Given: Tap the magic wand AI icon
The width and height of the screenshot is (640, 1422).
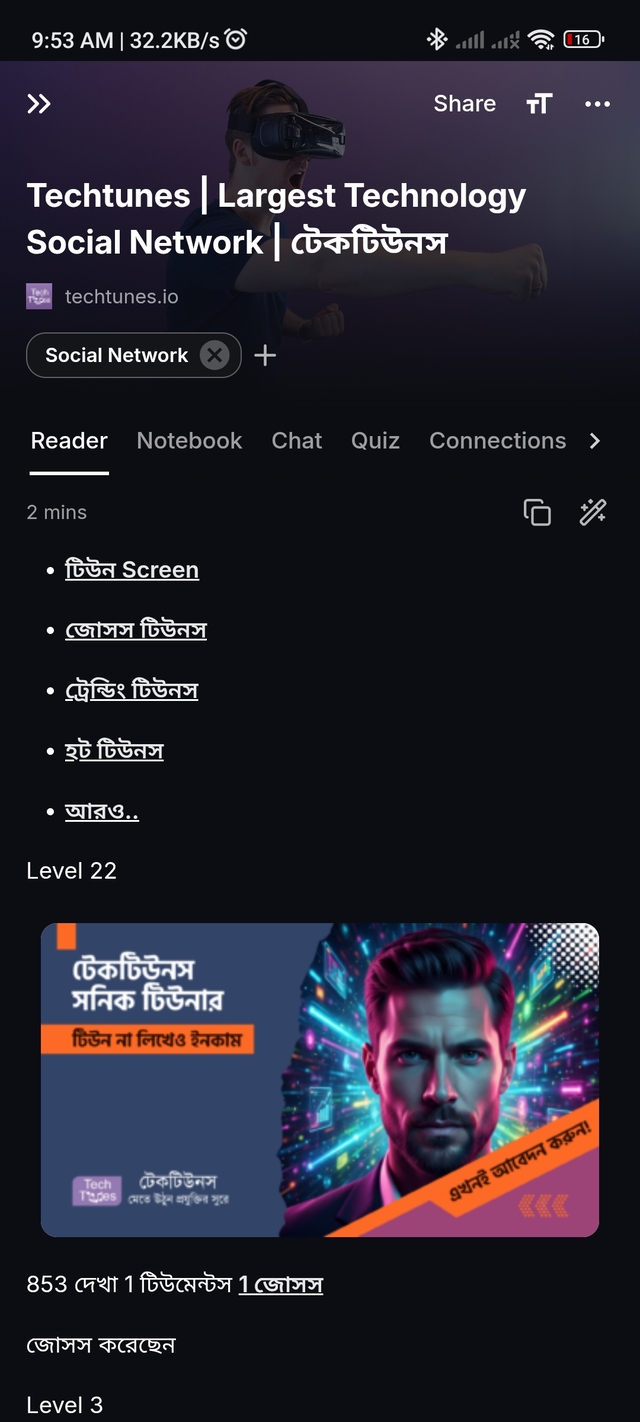Looking at the screenshot, I should (x=593, y=513).
